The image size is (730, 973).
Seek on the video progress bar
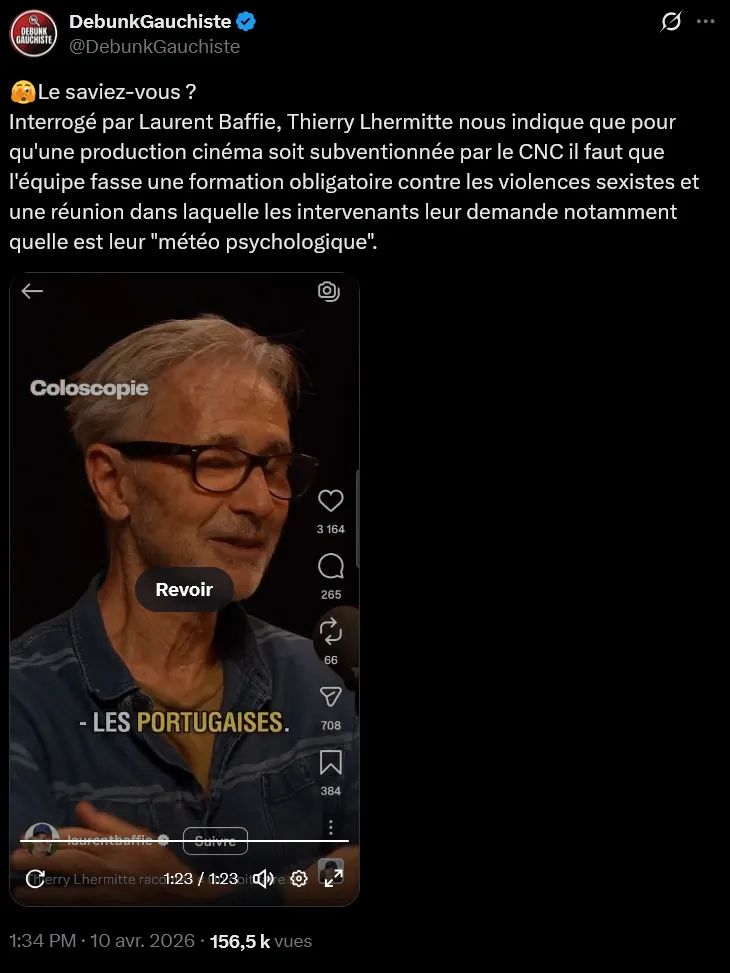click(184, 841)
